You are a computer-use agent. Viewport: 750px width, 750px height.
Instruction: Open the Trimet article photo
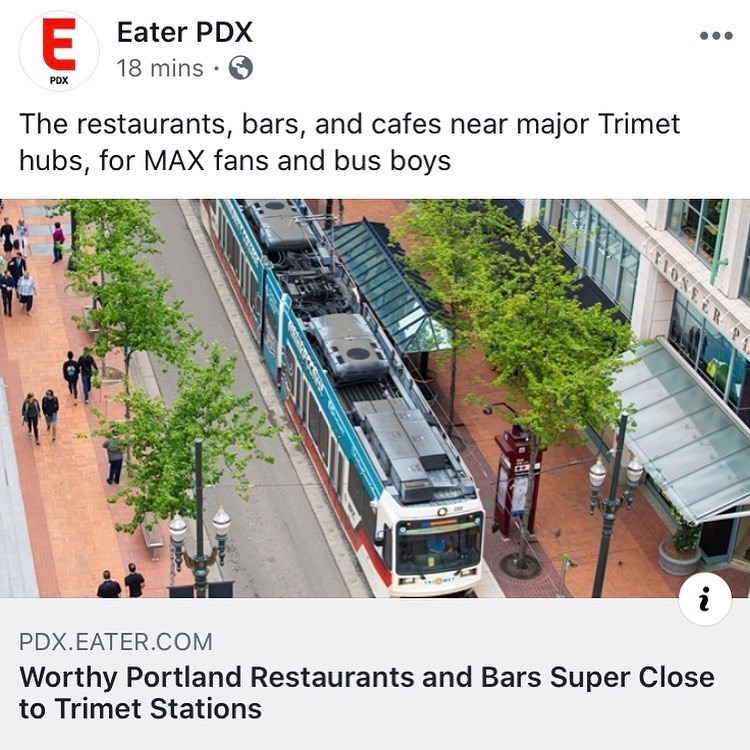[x=375, y=398]
